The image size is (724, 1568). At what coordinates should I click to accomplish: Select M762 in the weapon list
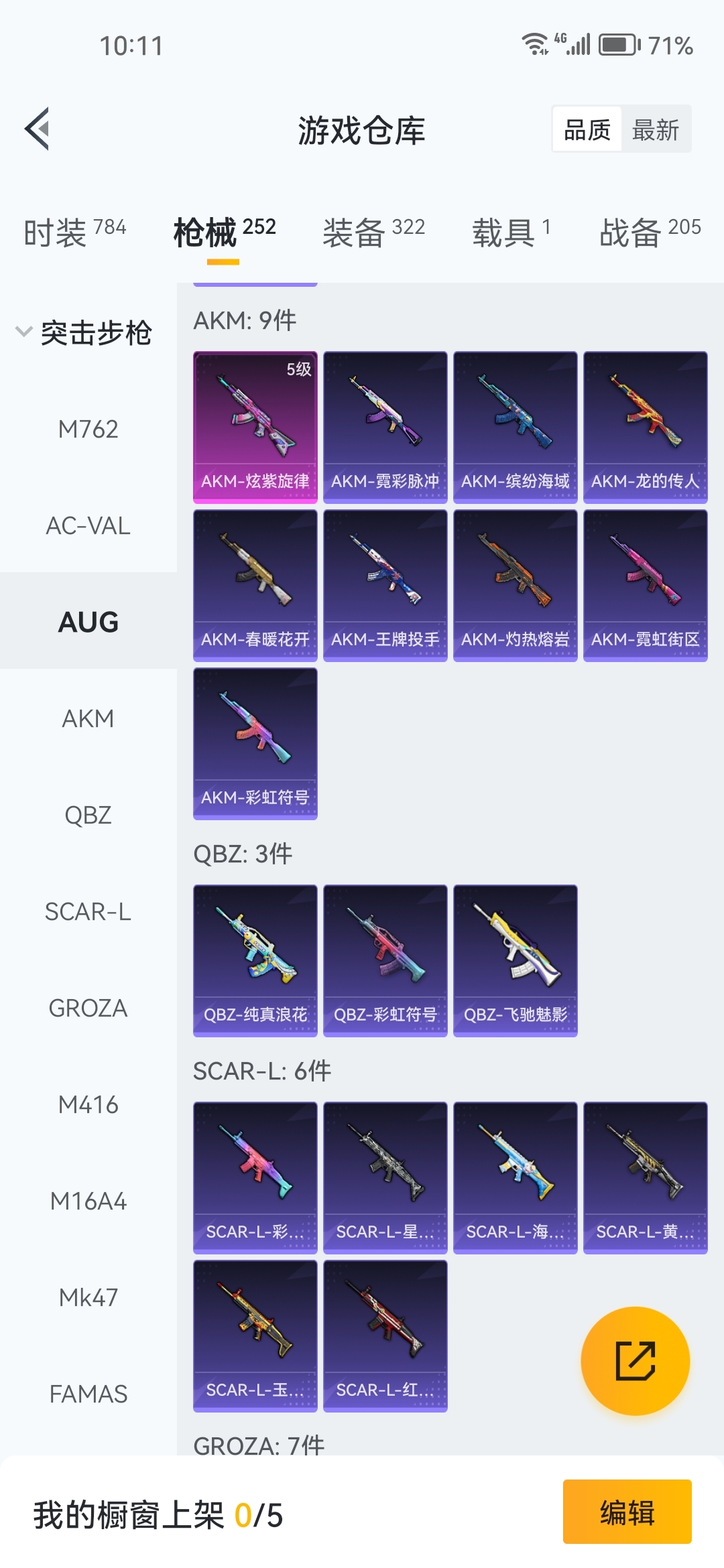(88, 430)
